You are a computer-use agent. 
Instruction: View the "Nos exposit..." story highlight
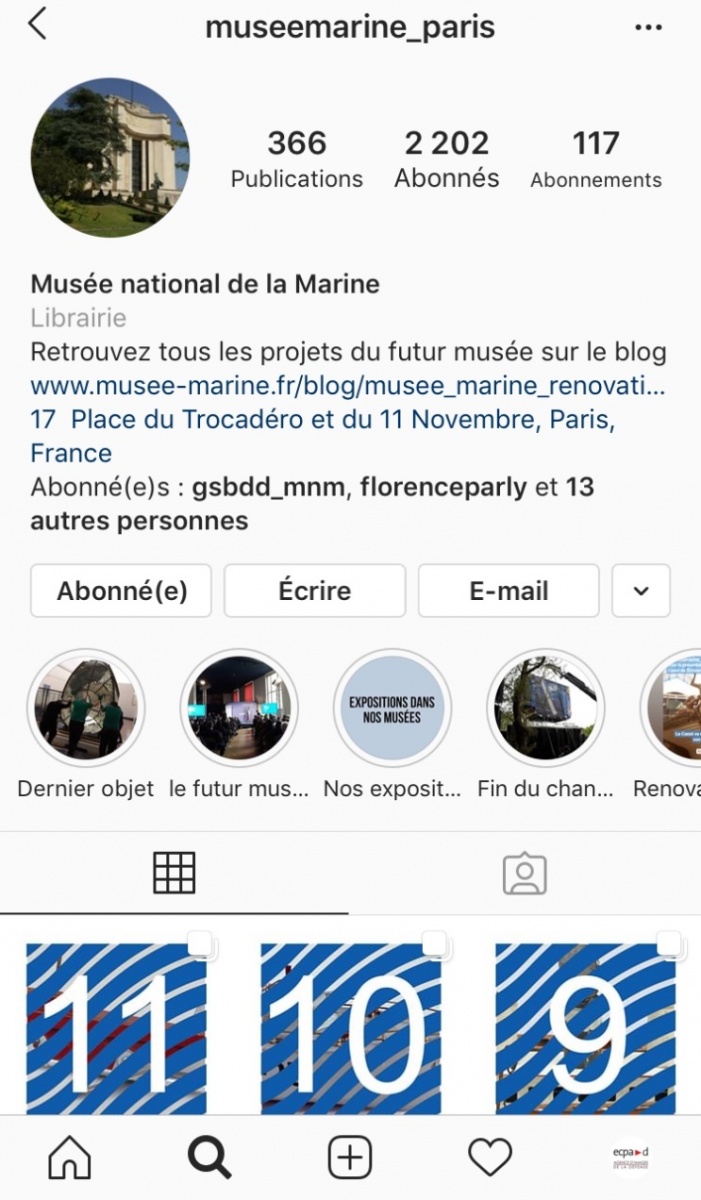[392, 707]
